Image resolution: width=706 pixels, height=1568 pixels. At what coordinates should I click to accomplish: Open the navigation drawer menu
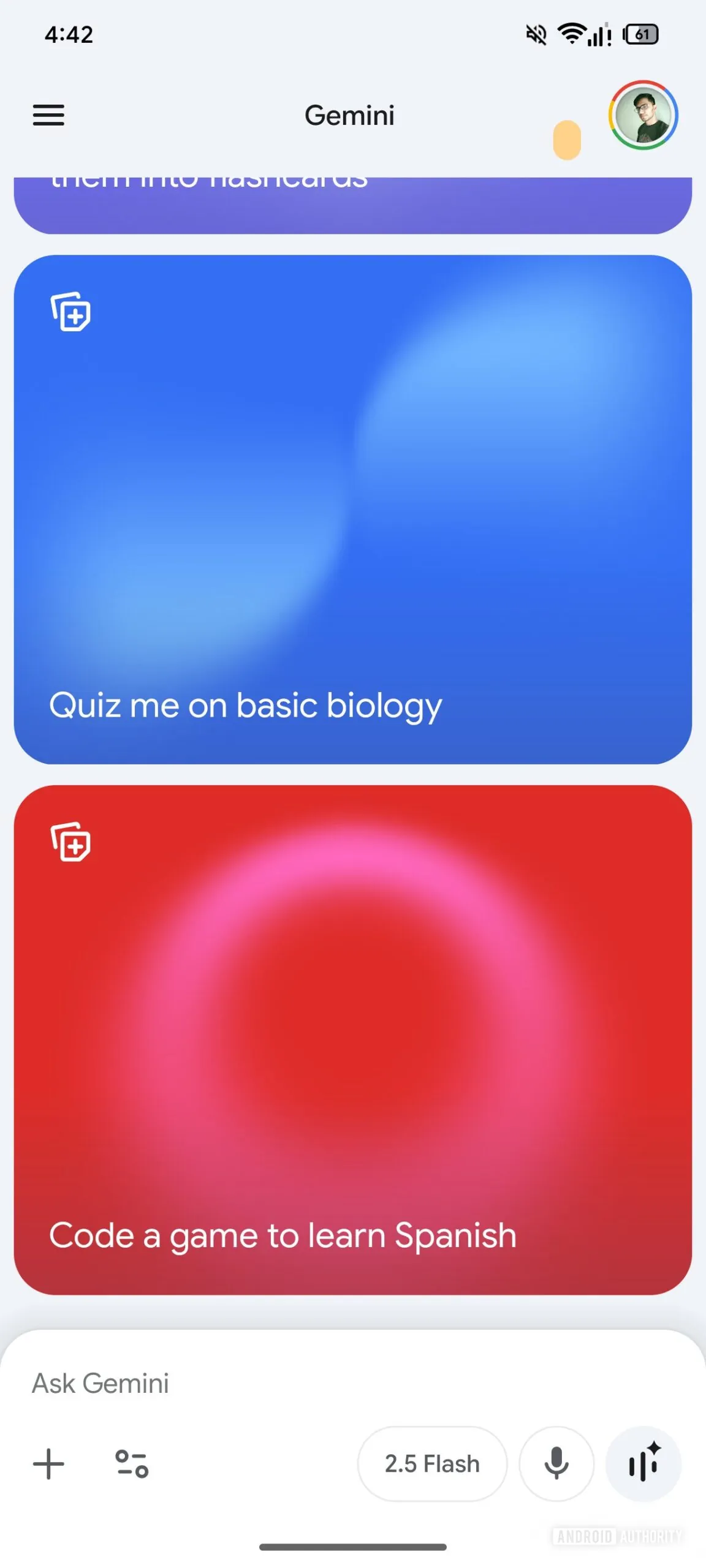49,116
